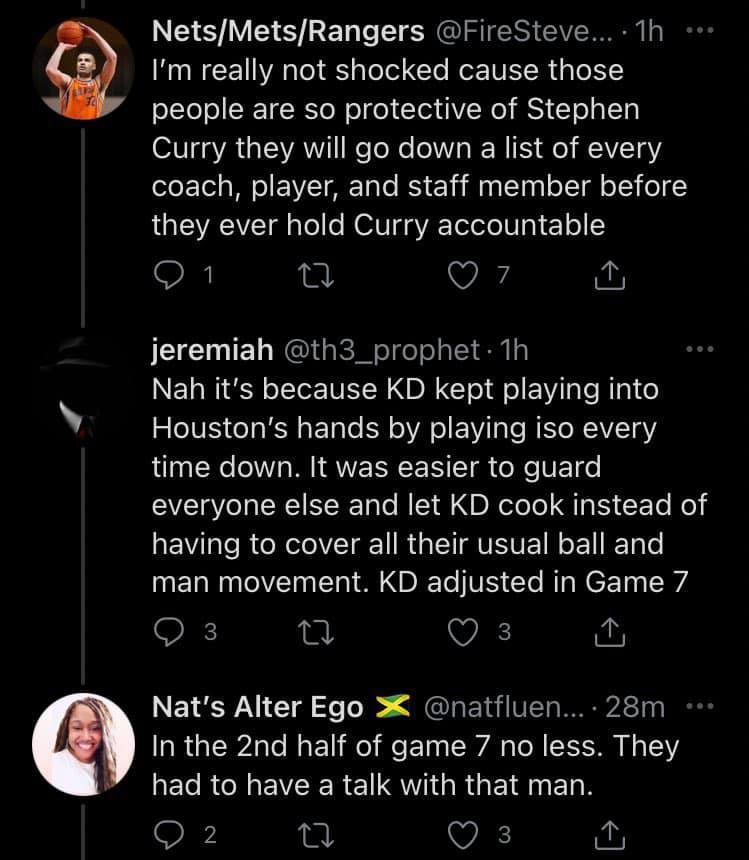Like jeremiah's tweet
Image resolution: width=749 pixels, height=860 pixels.
[x=462, y=632]
